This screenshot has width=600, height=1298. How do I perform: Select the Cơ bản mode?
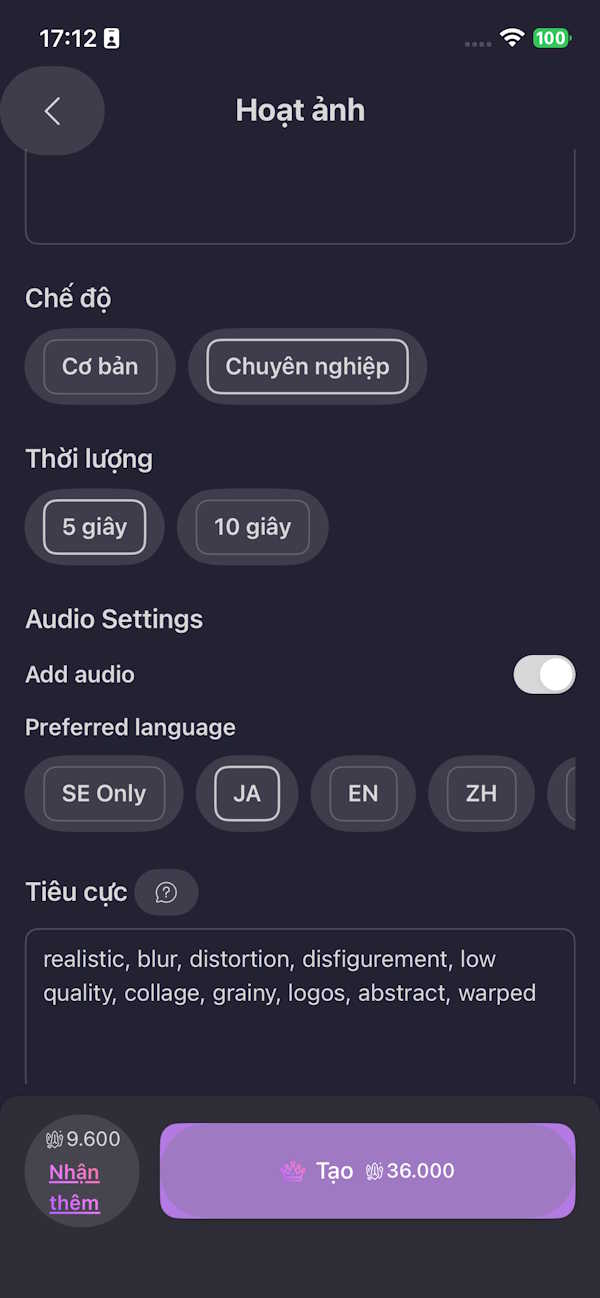[x=100, y=367]
